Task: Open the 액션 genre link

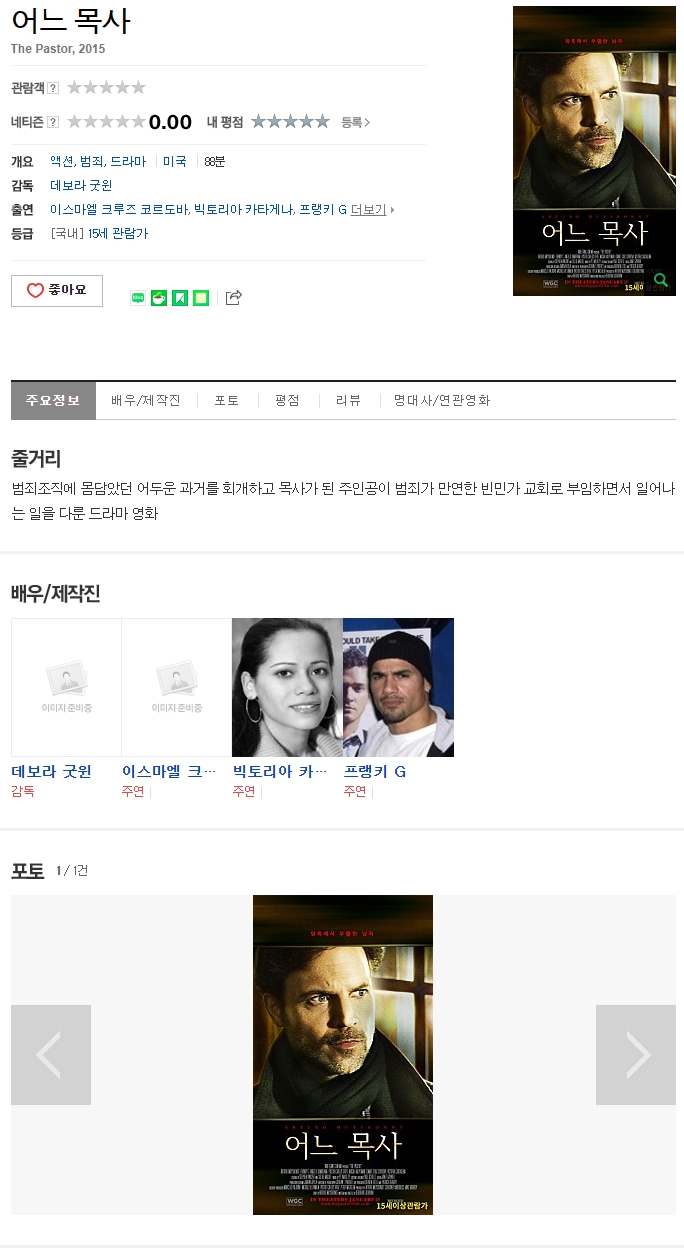Action: [x=62, y=161]
